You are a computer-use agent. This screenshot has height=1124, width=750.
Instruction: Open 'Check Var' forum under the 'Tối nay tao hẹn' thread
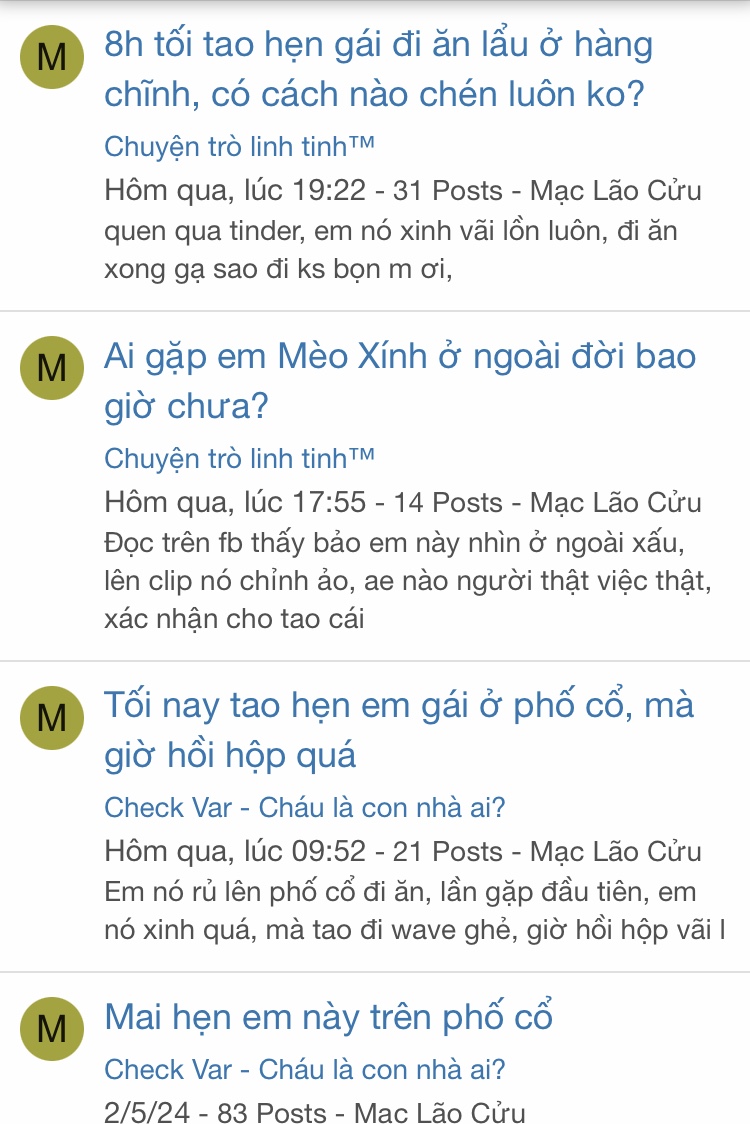click(304, 807)
